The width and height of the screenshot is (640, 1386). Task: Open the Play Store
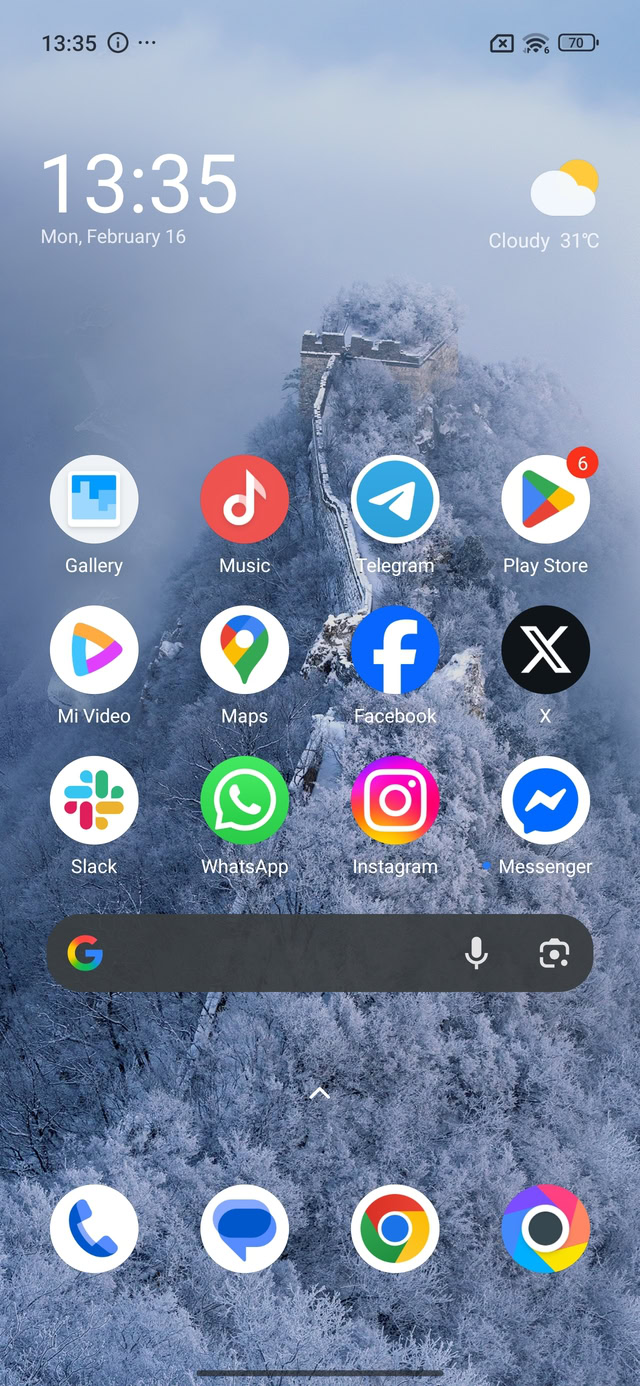click(x=545, y=500)
